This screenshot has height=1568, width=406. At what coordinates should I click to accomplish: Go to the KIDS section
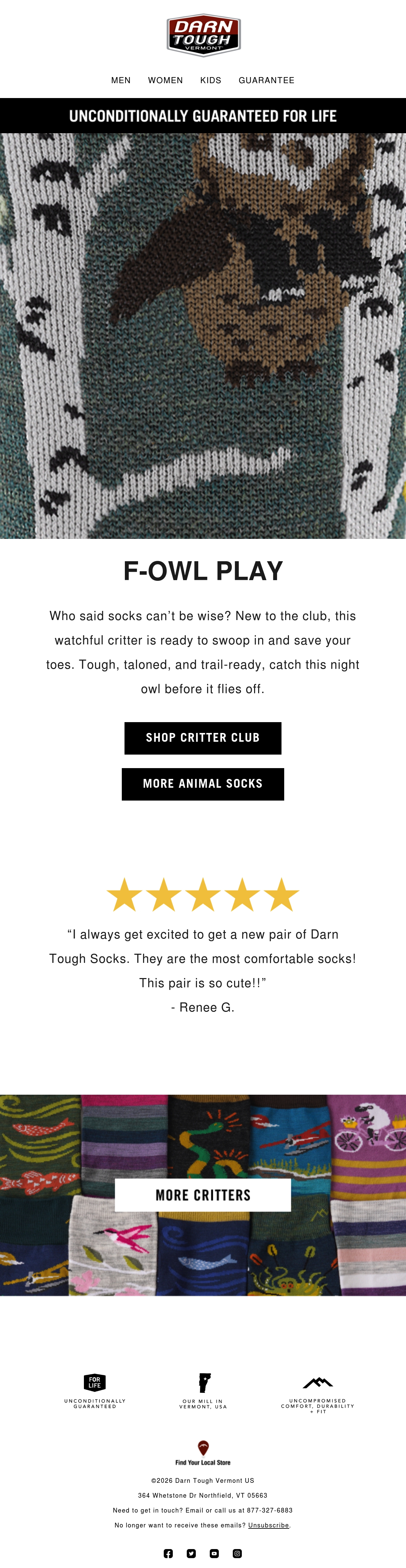211,80
